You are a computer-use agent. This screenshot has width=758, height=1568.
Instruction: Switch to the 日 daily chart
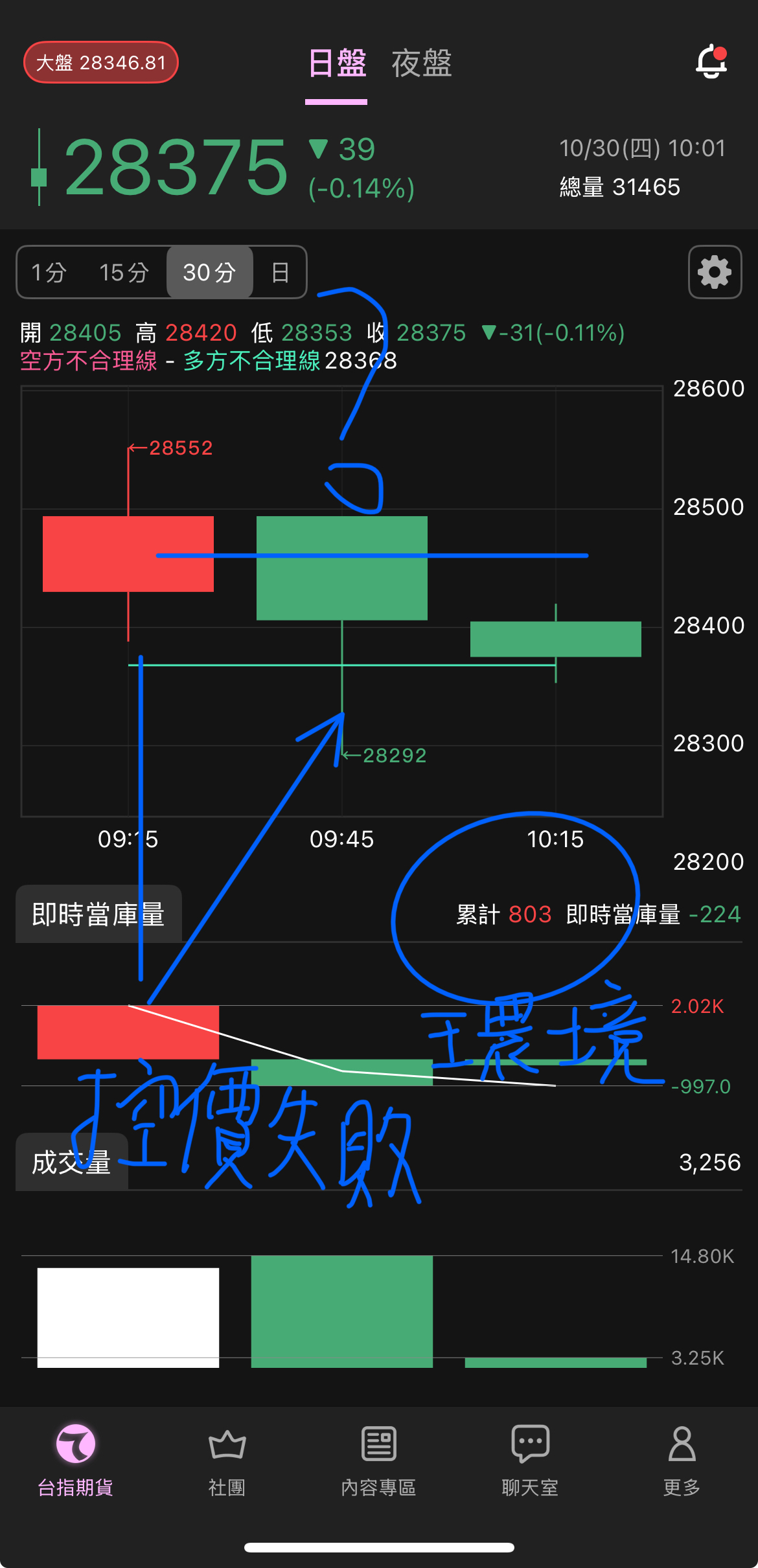[280, 272]
